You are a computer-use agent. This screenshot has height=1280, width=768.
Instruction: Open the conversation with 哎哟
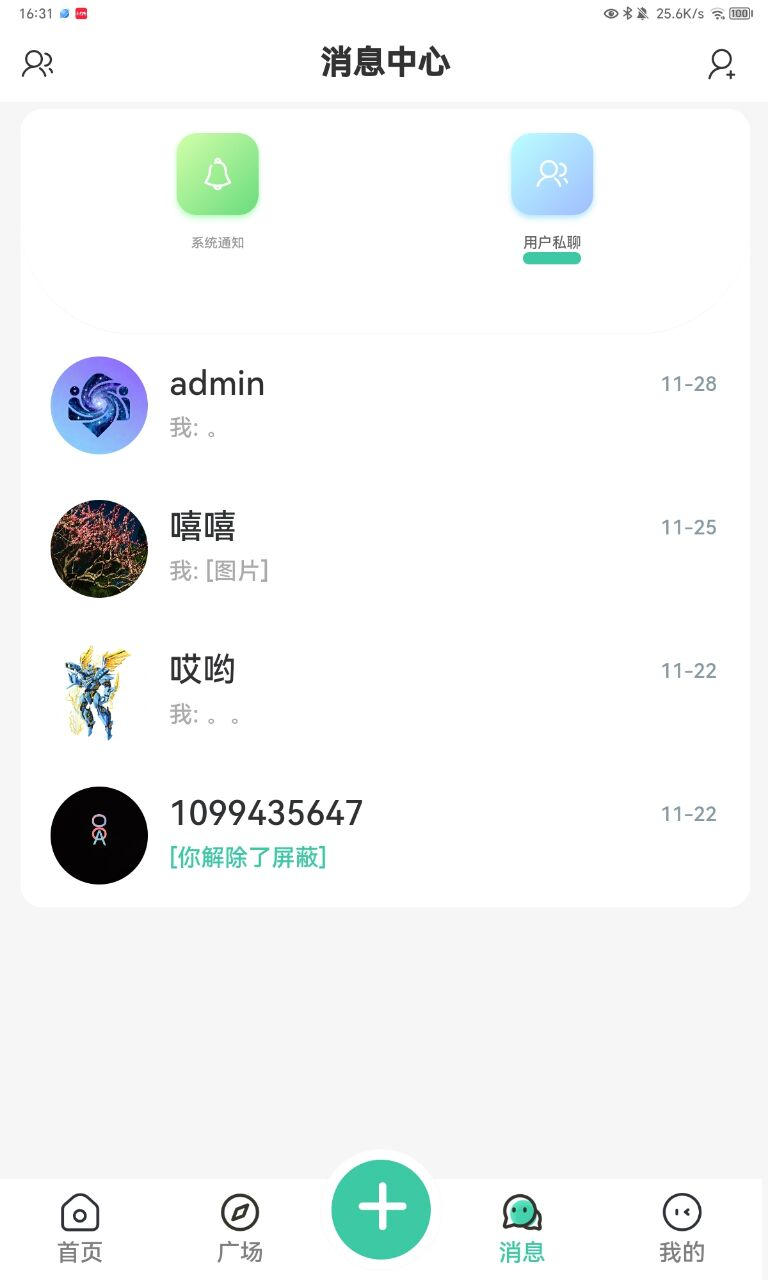[x=400, y=688]
